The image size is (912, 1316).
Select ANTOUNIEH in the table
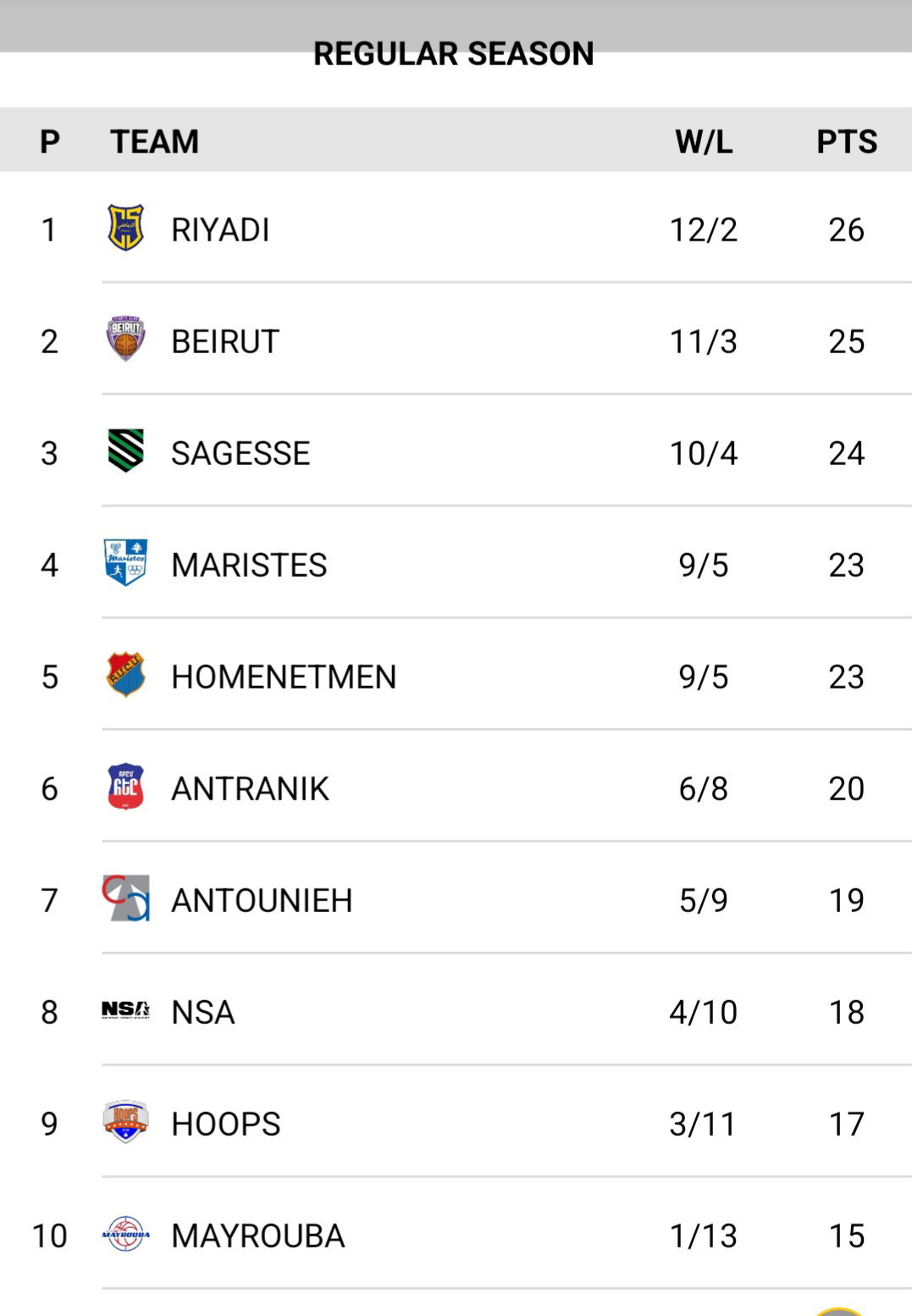coord(262,900)
